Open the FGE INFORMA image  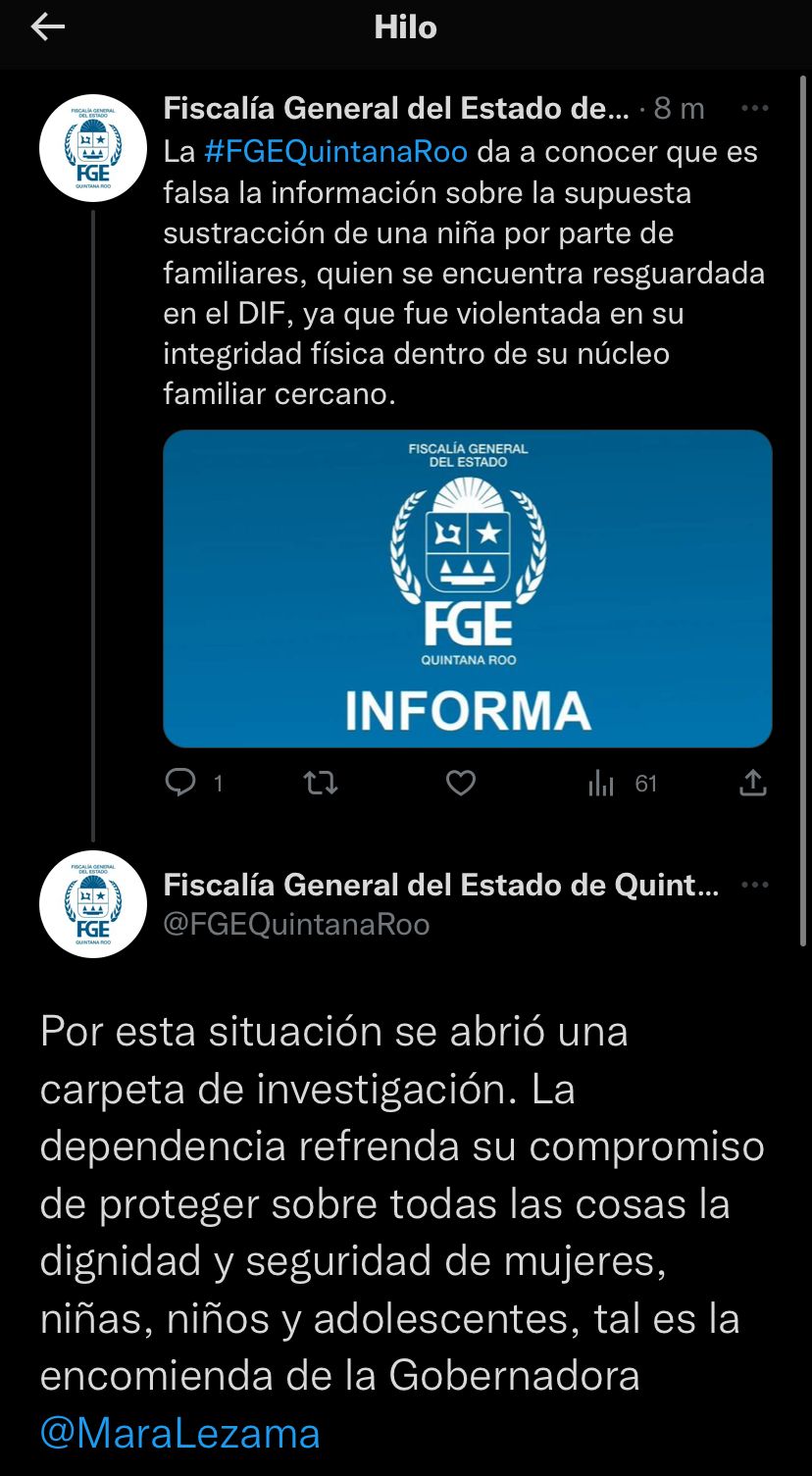tap(467, 588)
